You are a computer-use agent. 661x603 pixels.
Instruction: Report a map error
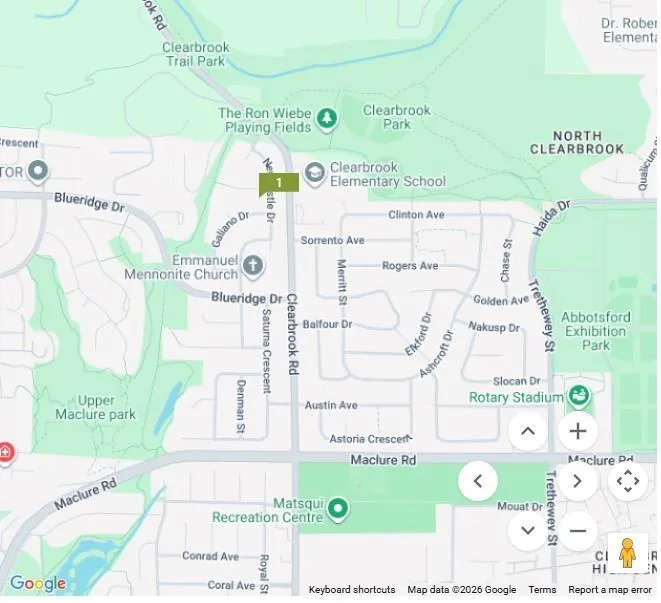pos(609,590)
